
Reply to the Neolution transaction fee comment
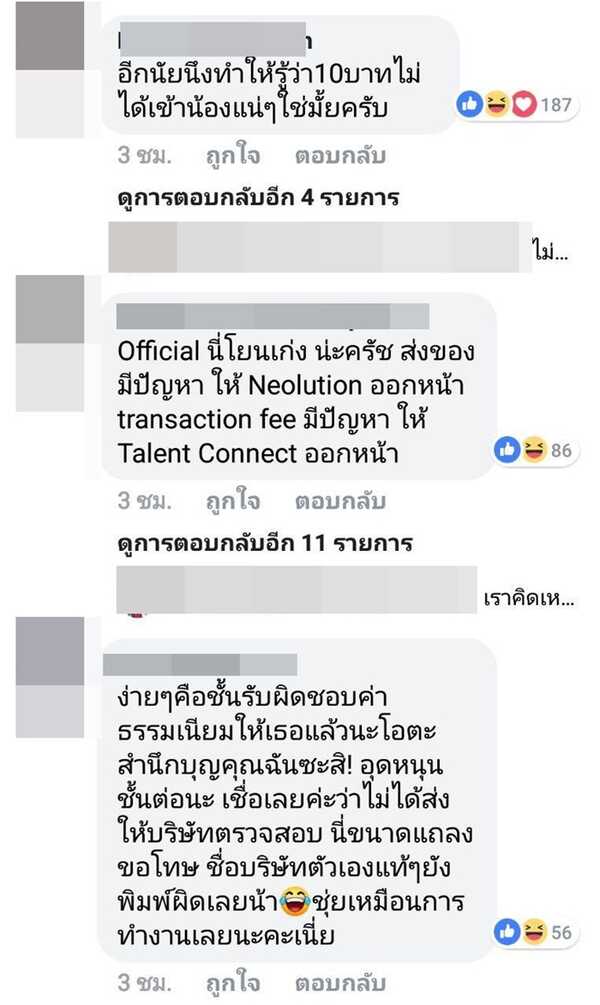pyautogui.click(x=339, y=499)
